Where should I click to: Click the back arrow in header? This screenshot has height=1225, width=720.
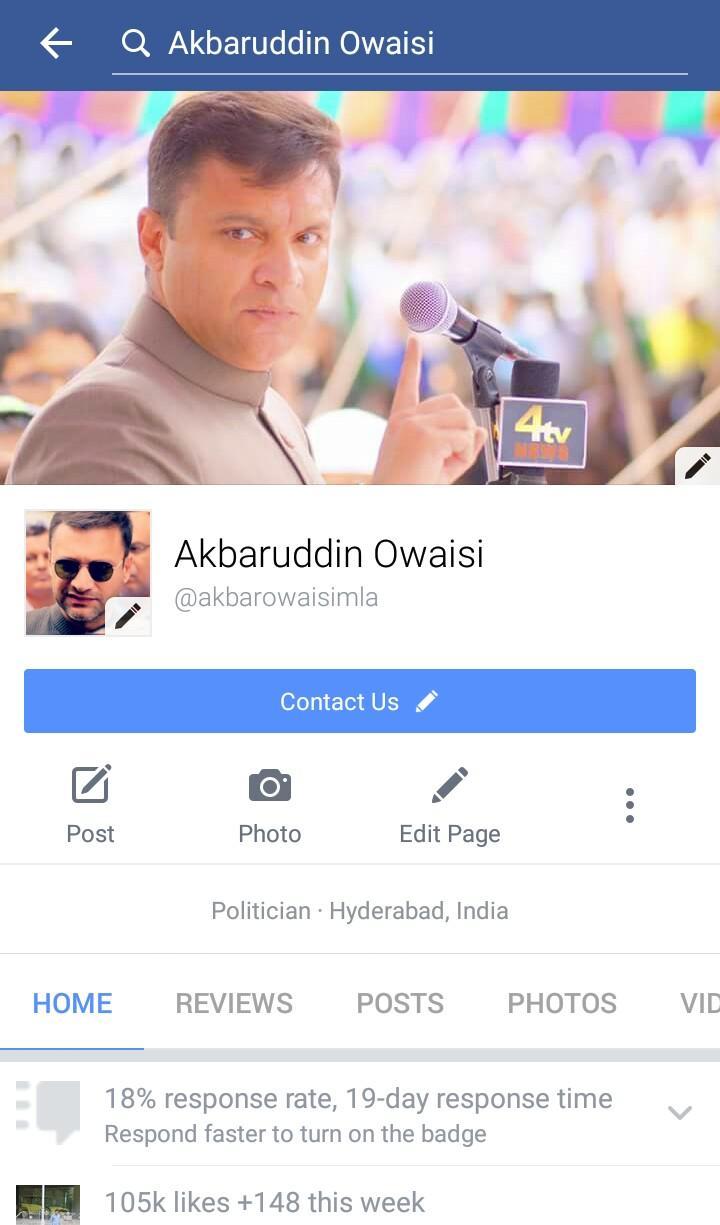[54, 43]
